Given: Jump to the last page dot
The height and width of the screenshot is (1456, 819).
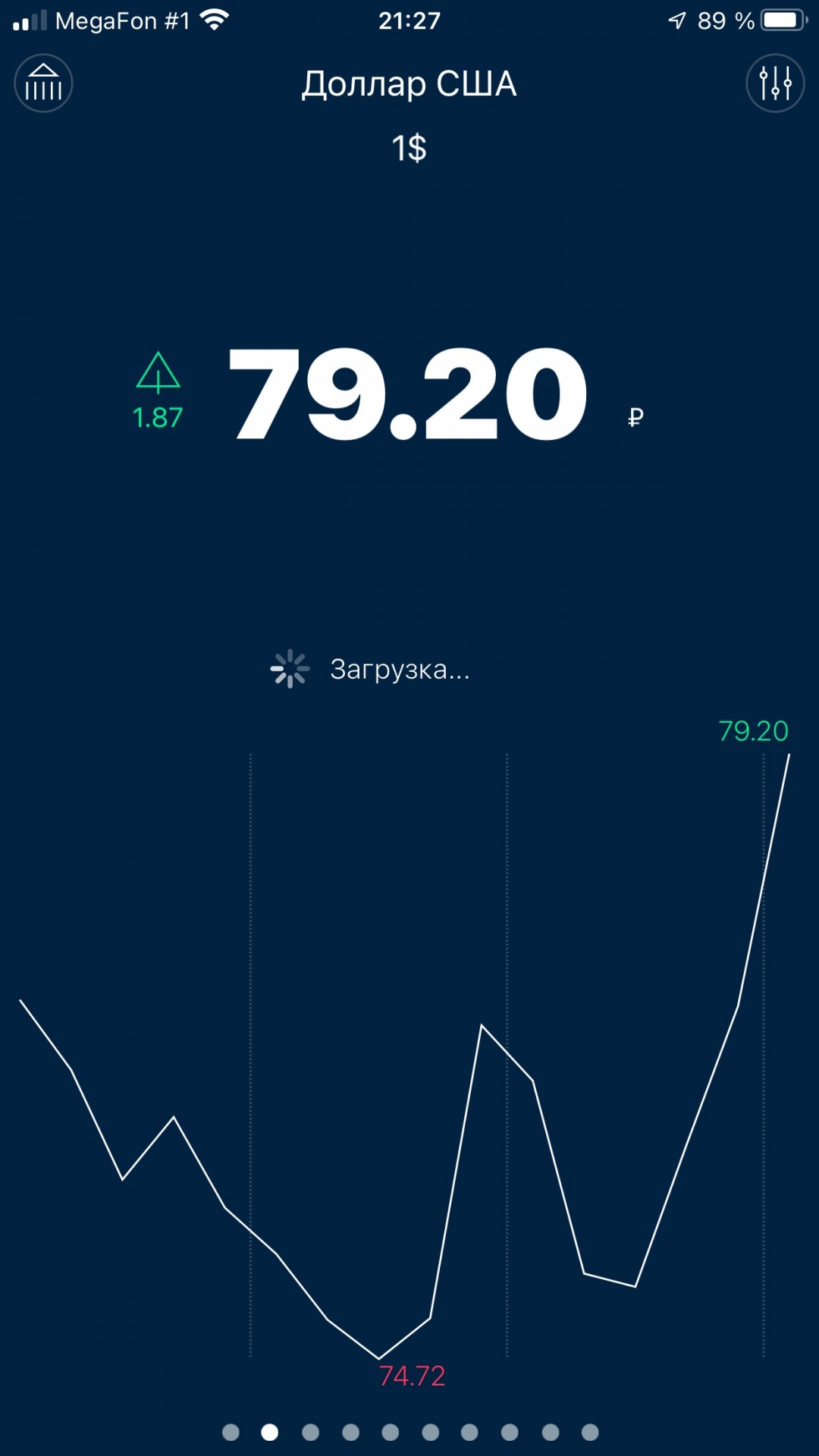Looking at the screenshot, I should 590,1432.
